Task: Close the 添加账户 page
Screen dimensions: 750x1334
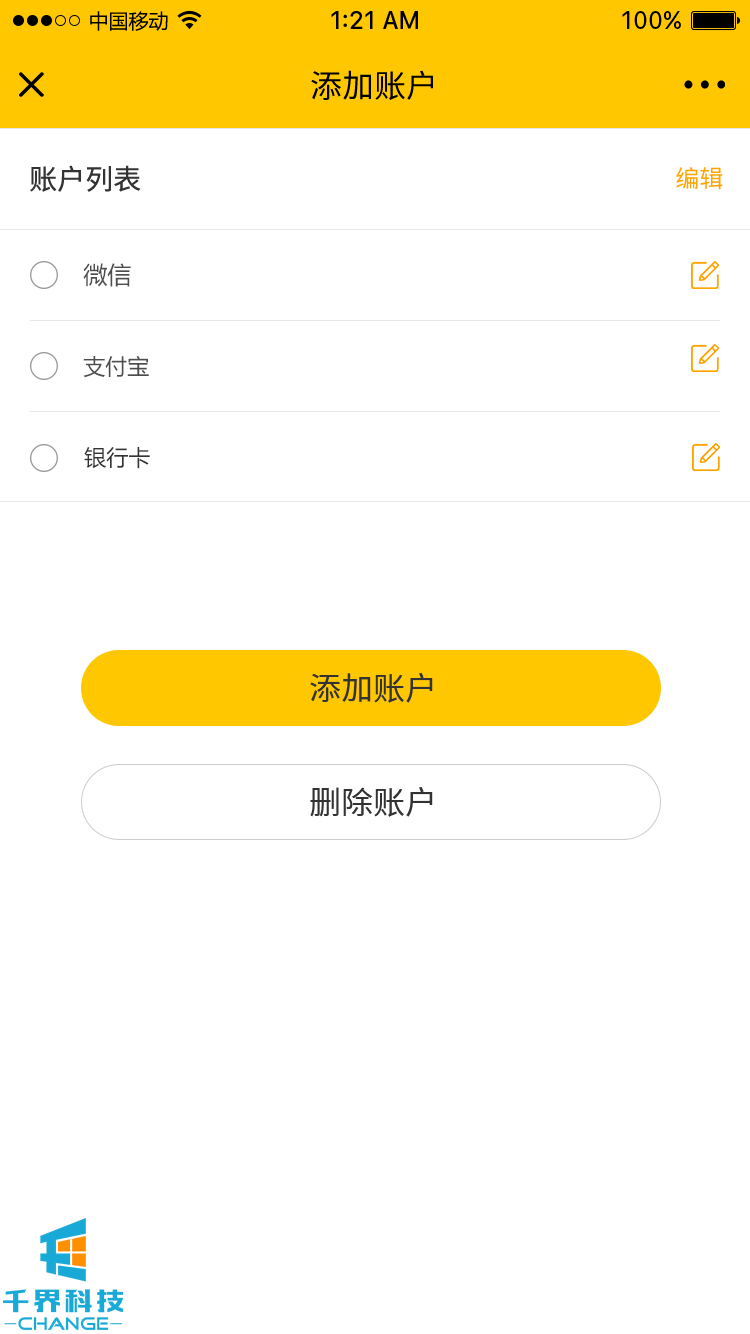Action: (x=31, y=85)
